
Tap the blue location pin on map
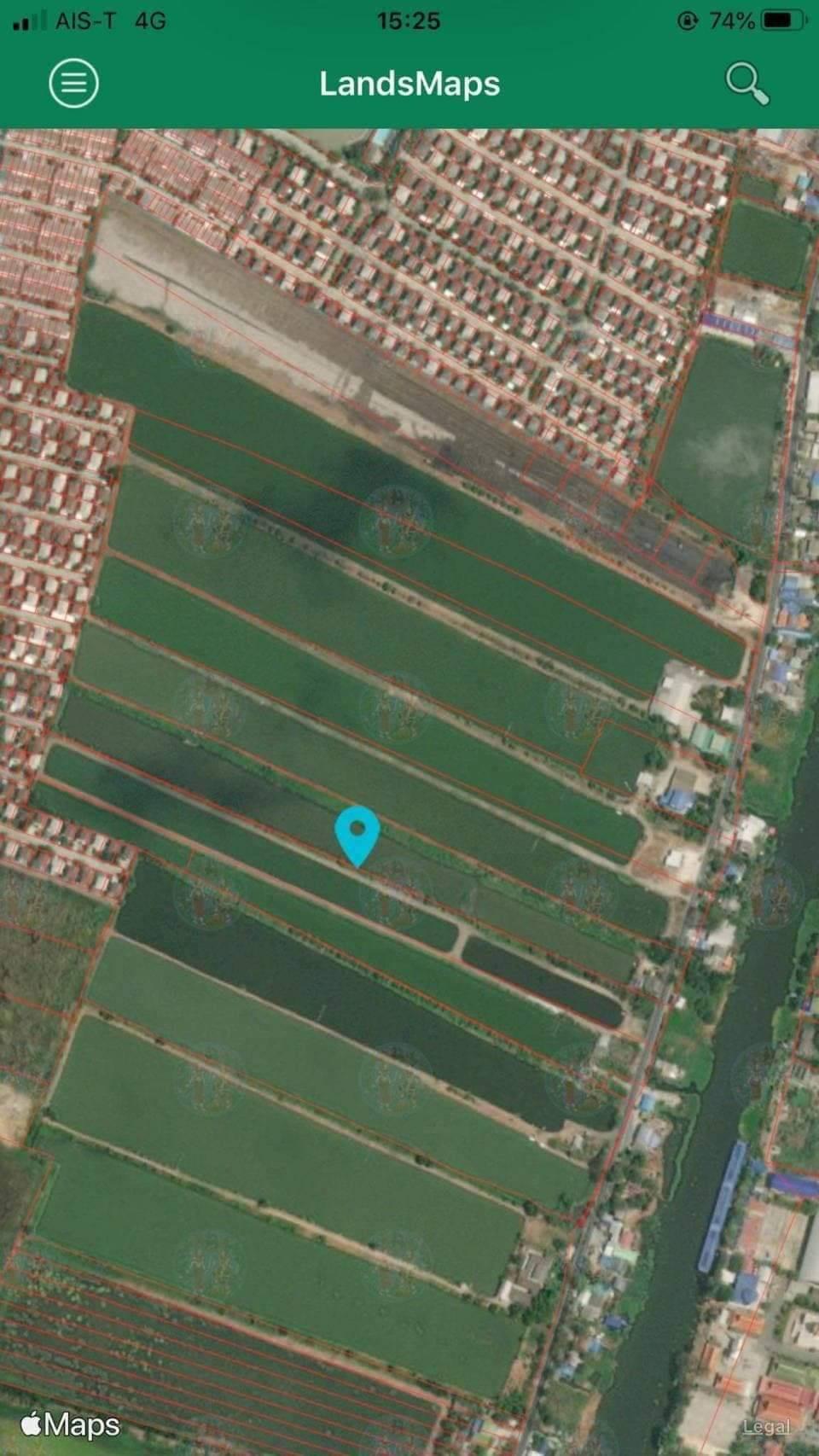(x=357, y=836)
